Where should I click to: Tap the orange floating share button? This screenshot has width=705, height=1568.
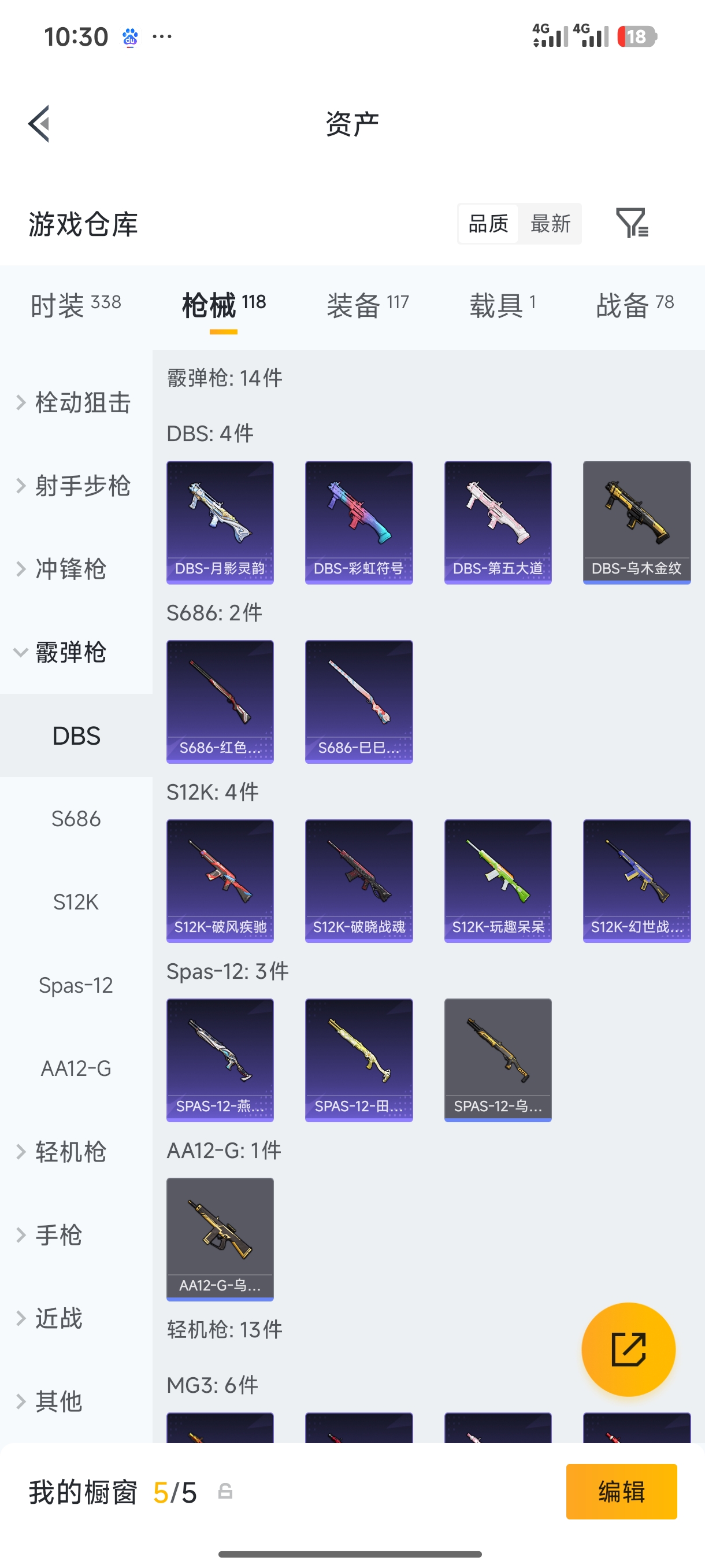pyautogui.click(x=628, y=1349)
